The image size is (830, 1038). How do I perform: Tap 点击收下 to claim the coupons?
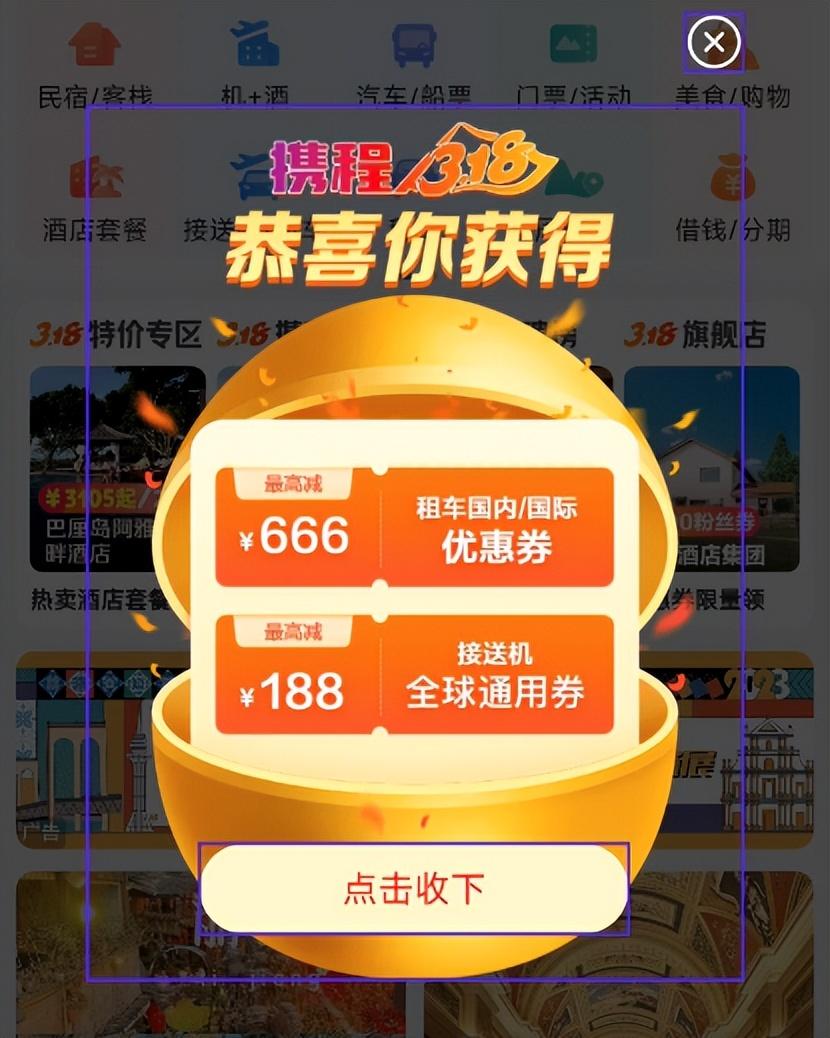pos(414,889)
